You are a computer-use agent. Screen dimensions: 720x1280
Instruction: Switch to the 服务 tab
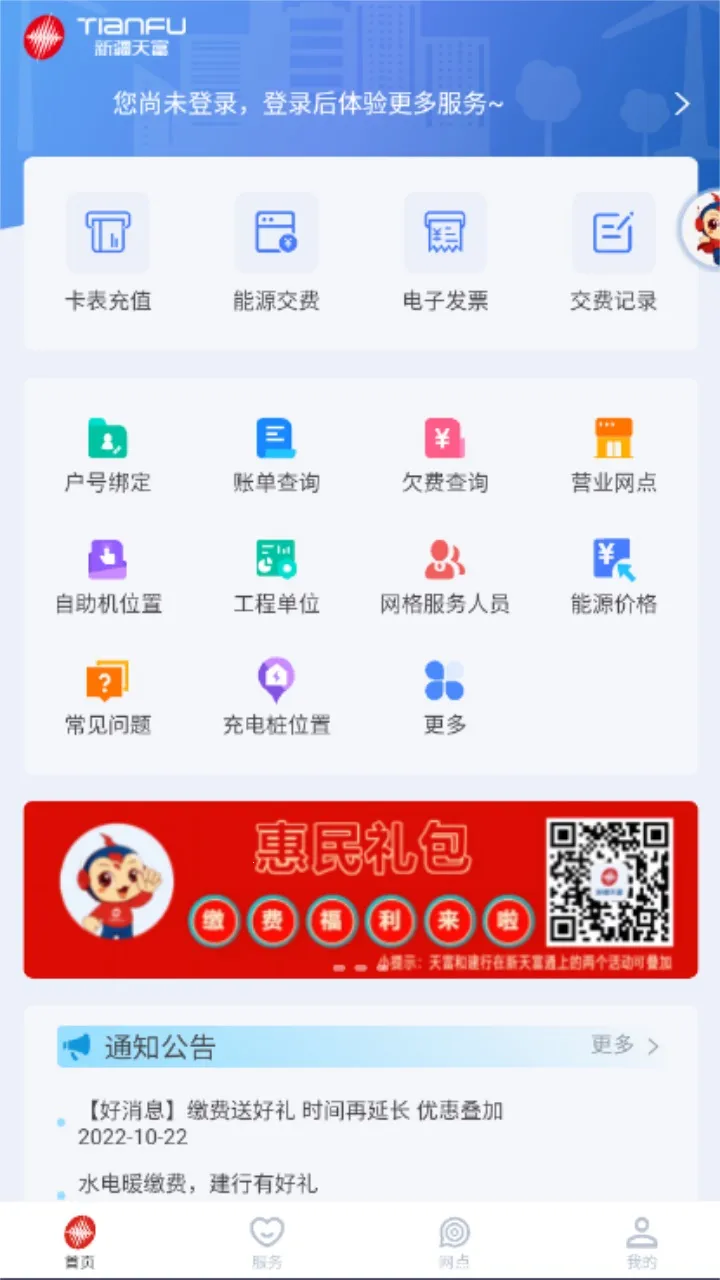tap(266, 1240)
